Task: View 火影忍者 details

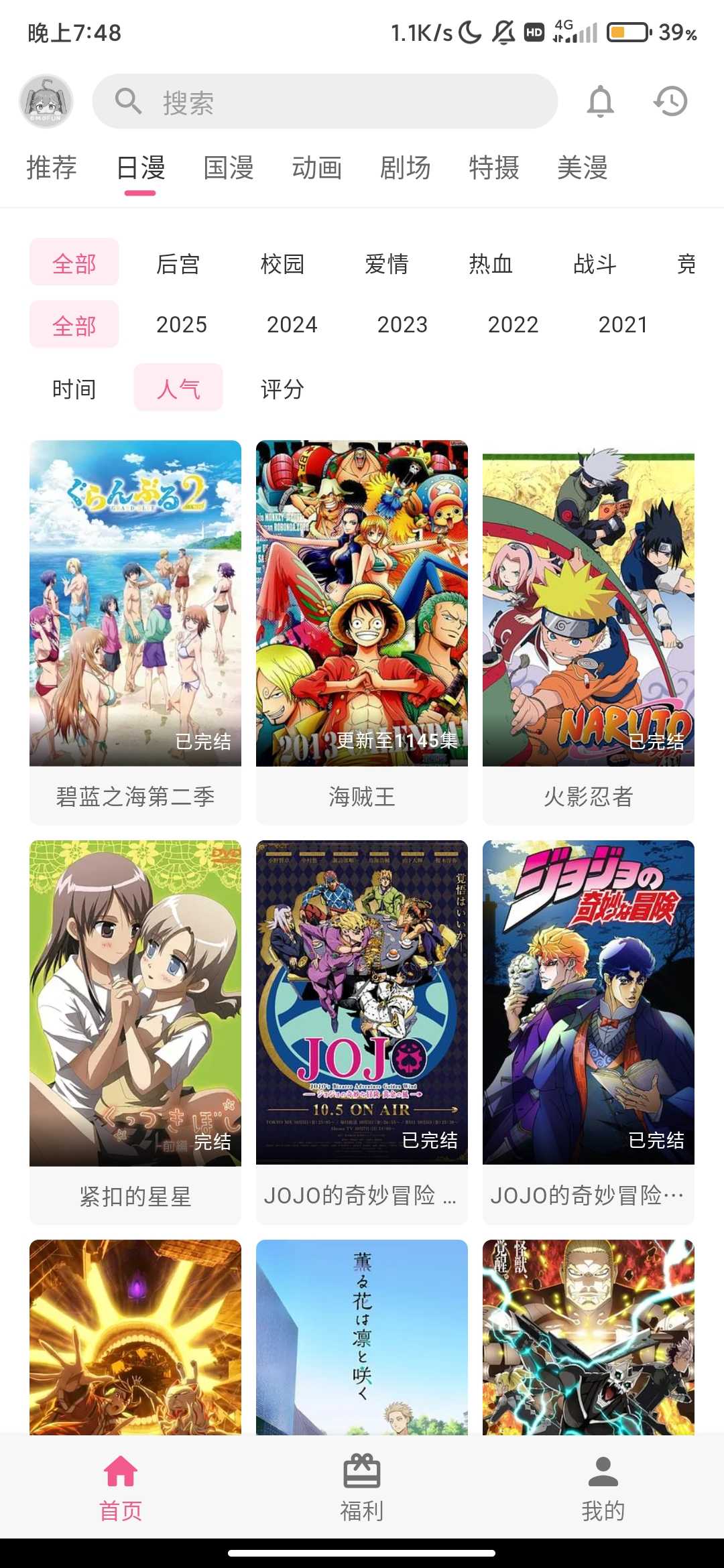Action: tap(589, 631)
